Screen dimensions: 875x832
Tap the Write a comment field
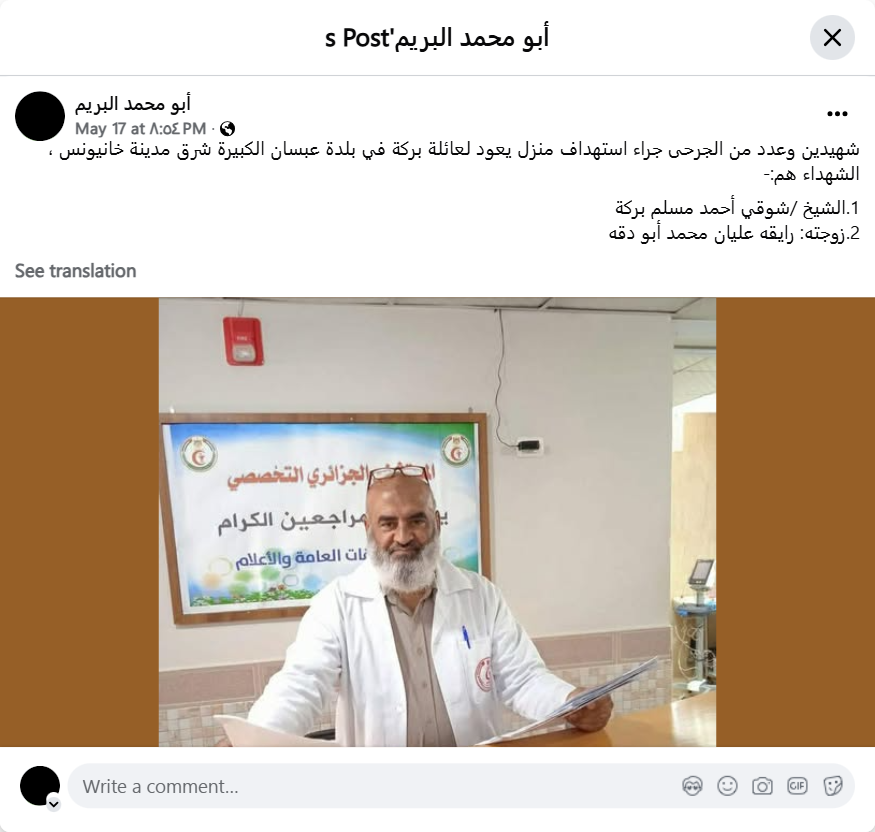pyautogui.click(x=370, y=786)
